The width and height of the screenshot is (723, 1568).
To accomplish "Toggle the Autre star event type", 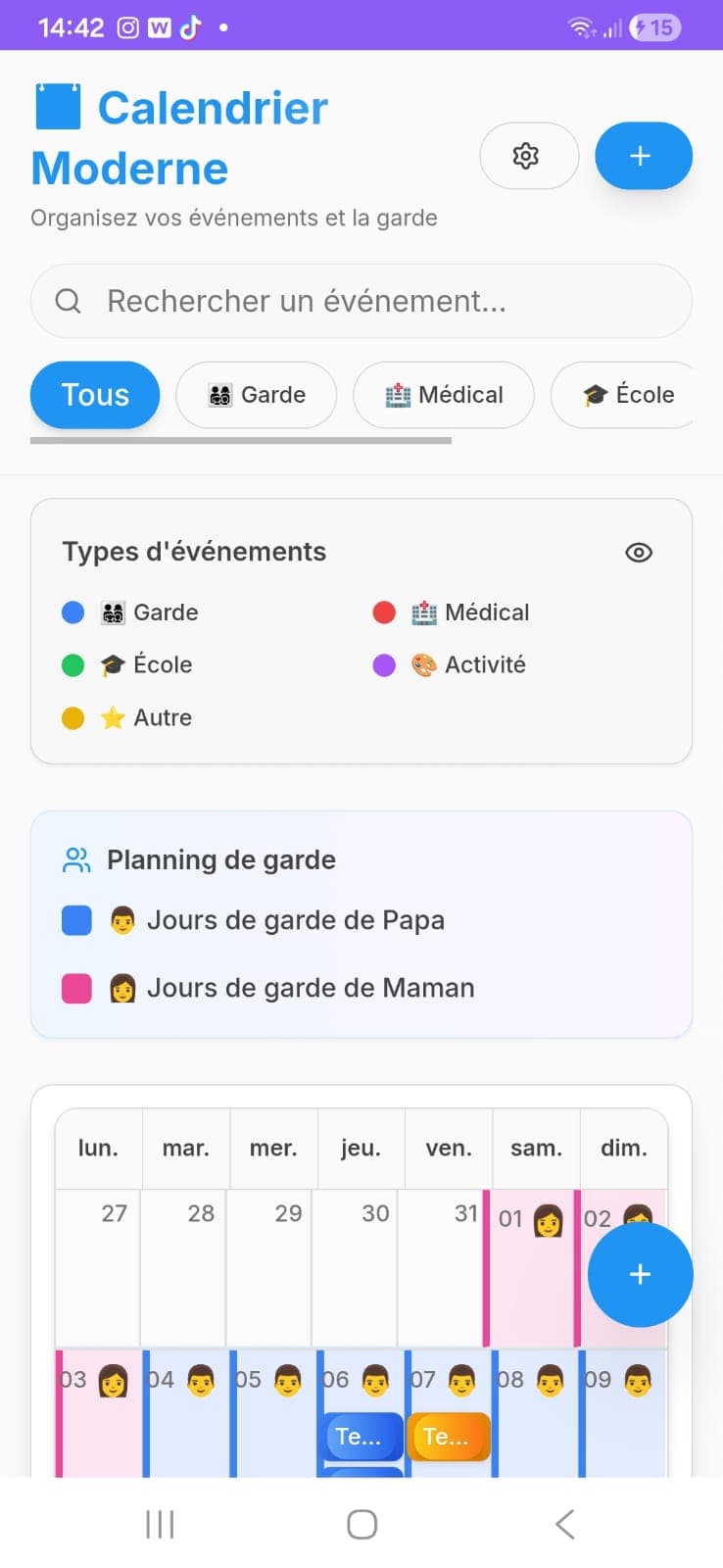I will pos(112,717).
